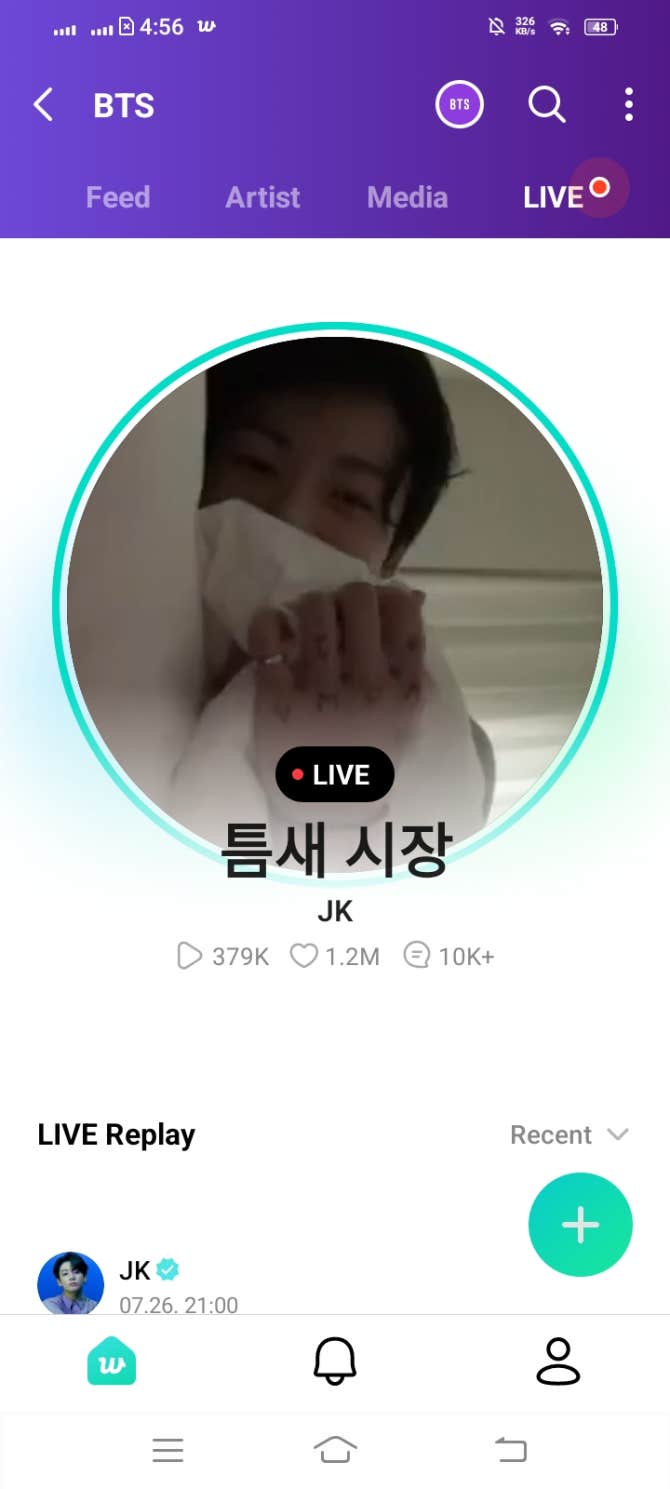The height and width of the screenshot is (1489, 670).
Task: Open the BTS community badge icon
Action: pyautogui.click(x=459, y=105)
